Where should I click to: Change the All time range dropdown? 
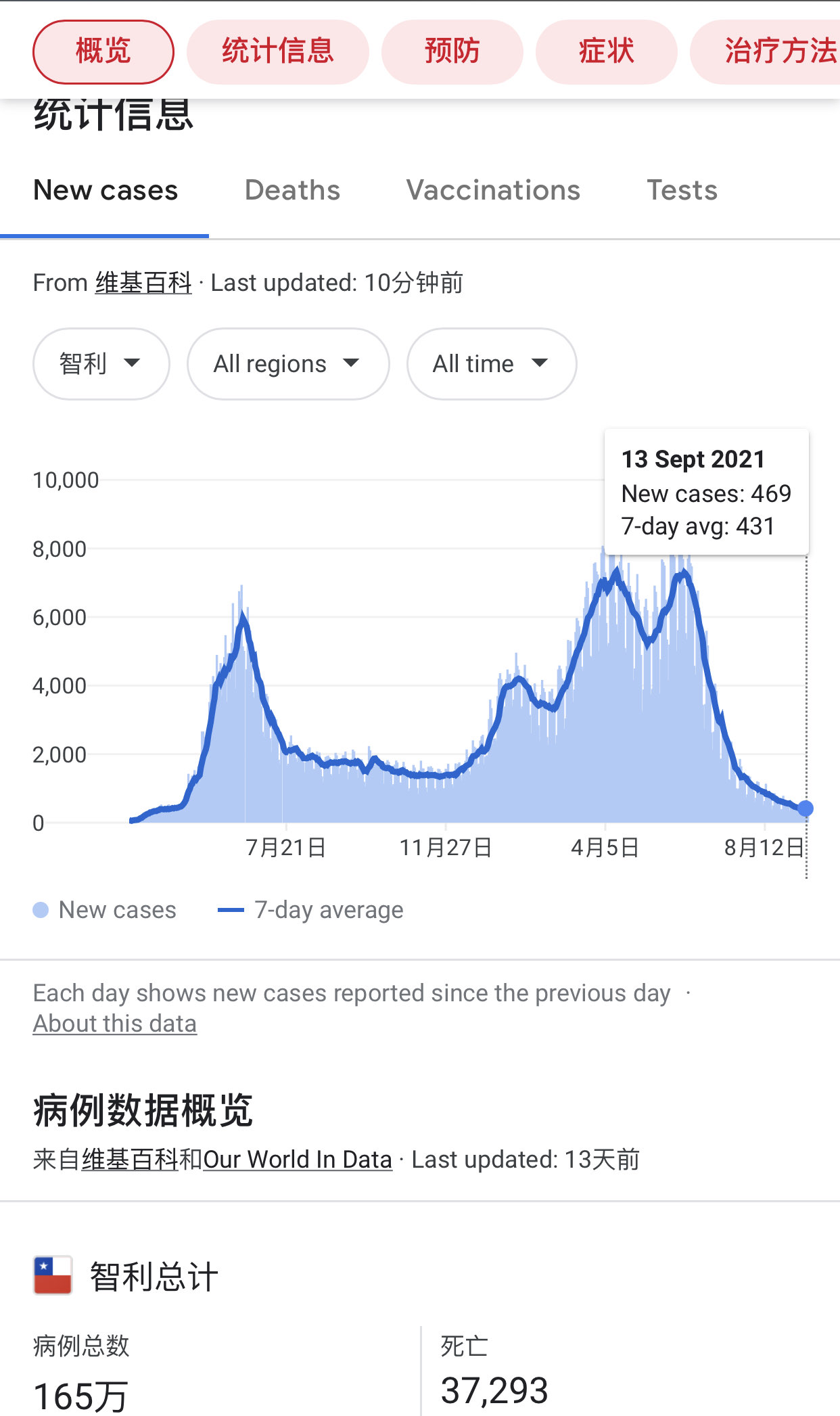[491, 364]
